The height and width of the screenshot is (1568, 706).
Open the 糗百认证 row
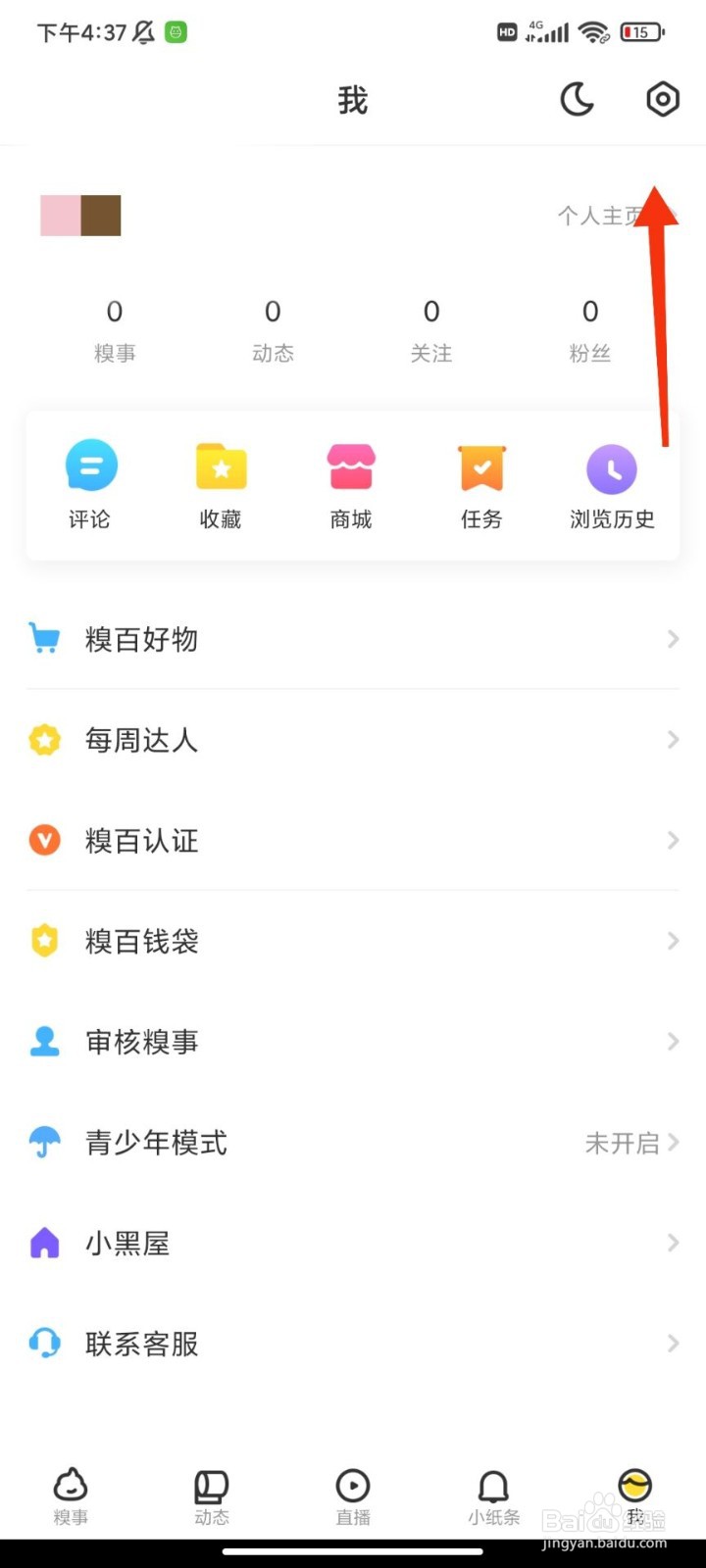click(x=353, y=841)
